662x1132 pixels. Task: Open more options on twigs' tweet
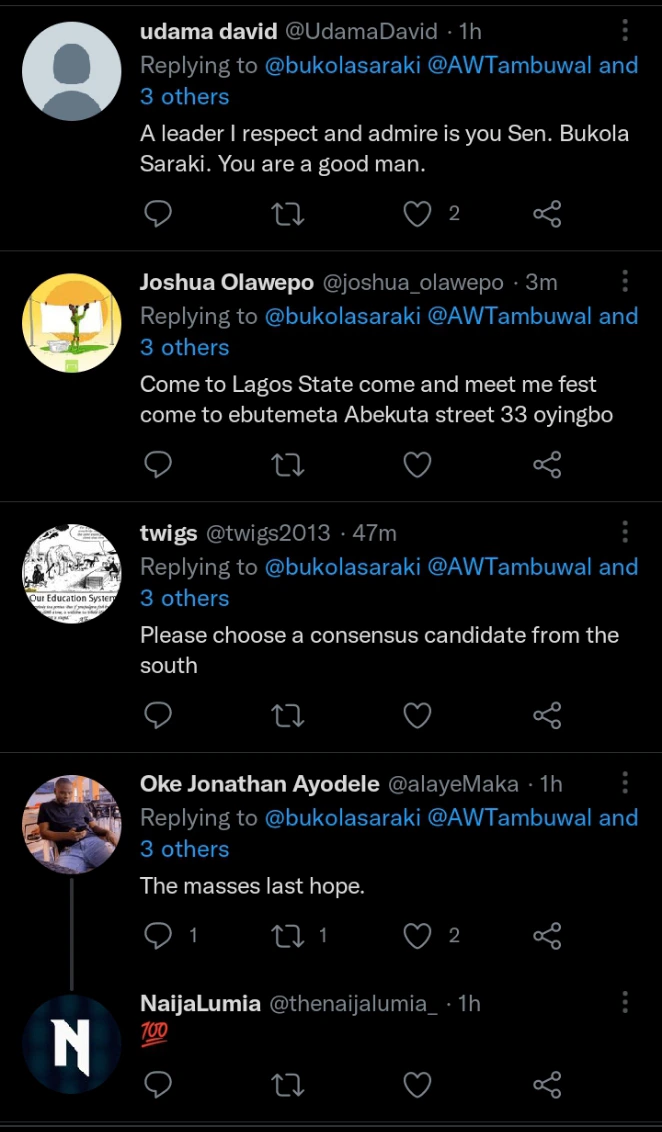[x=625, y=532]
